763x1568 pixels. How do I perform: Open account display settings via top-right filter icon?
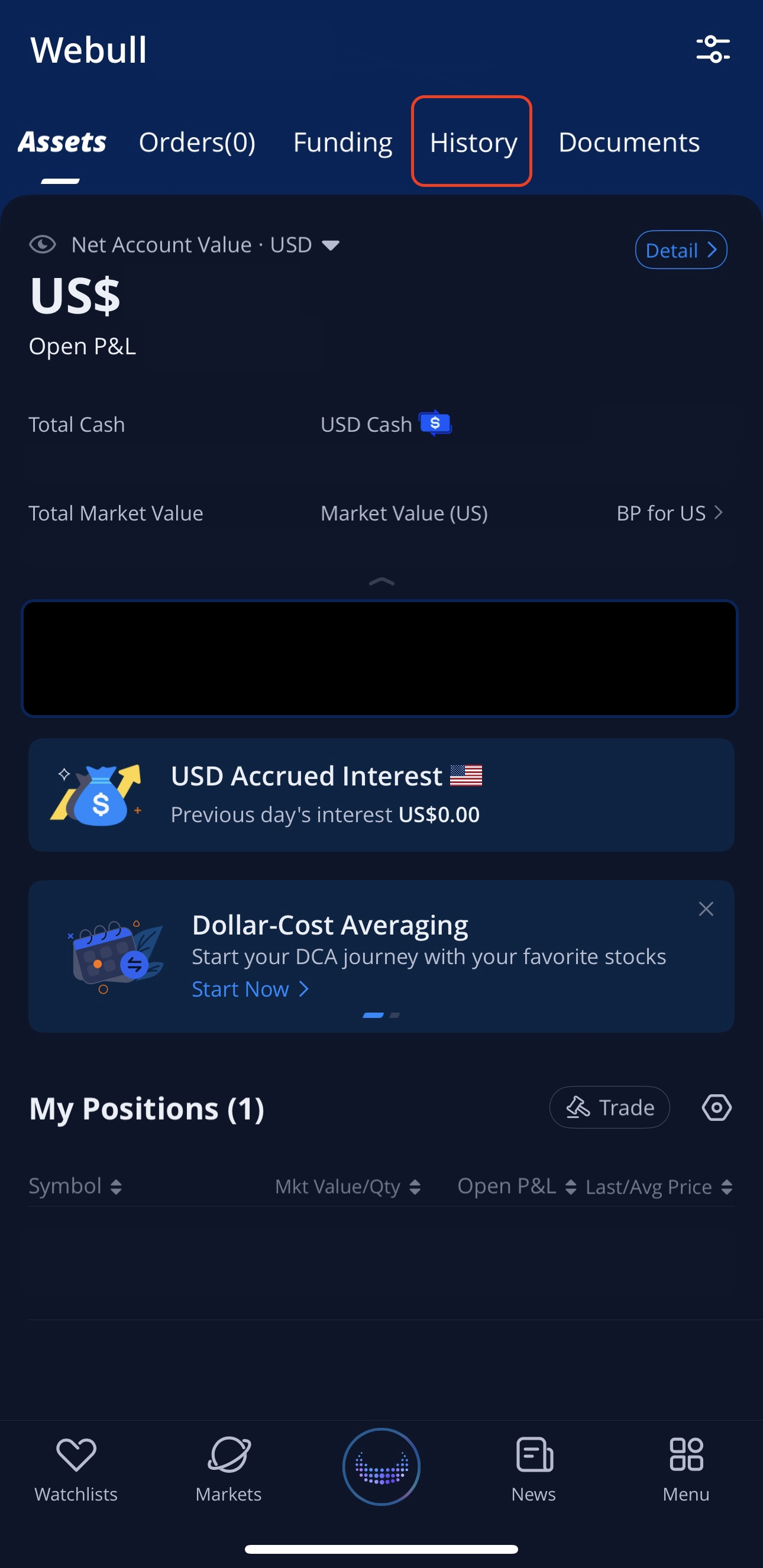click(x=713, y=50)
